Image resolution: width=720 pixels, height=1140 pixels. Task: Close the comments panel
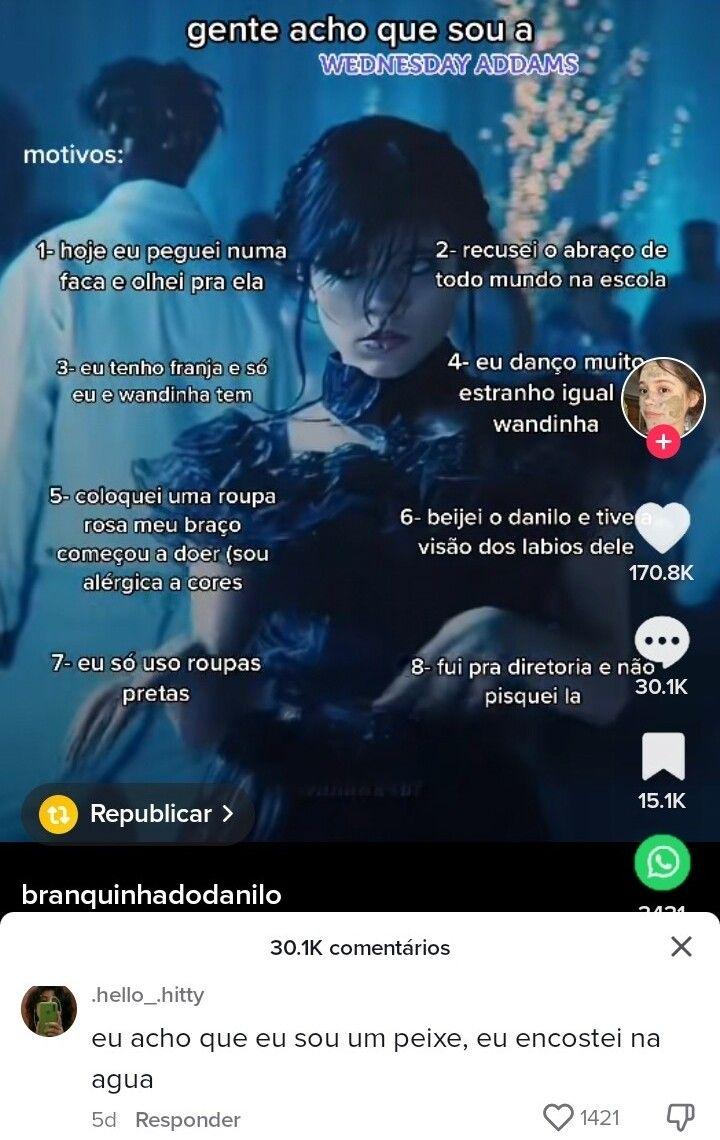pos(681,946)
